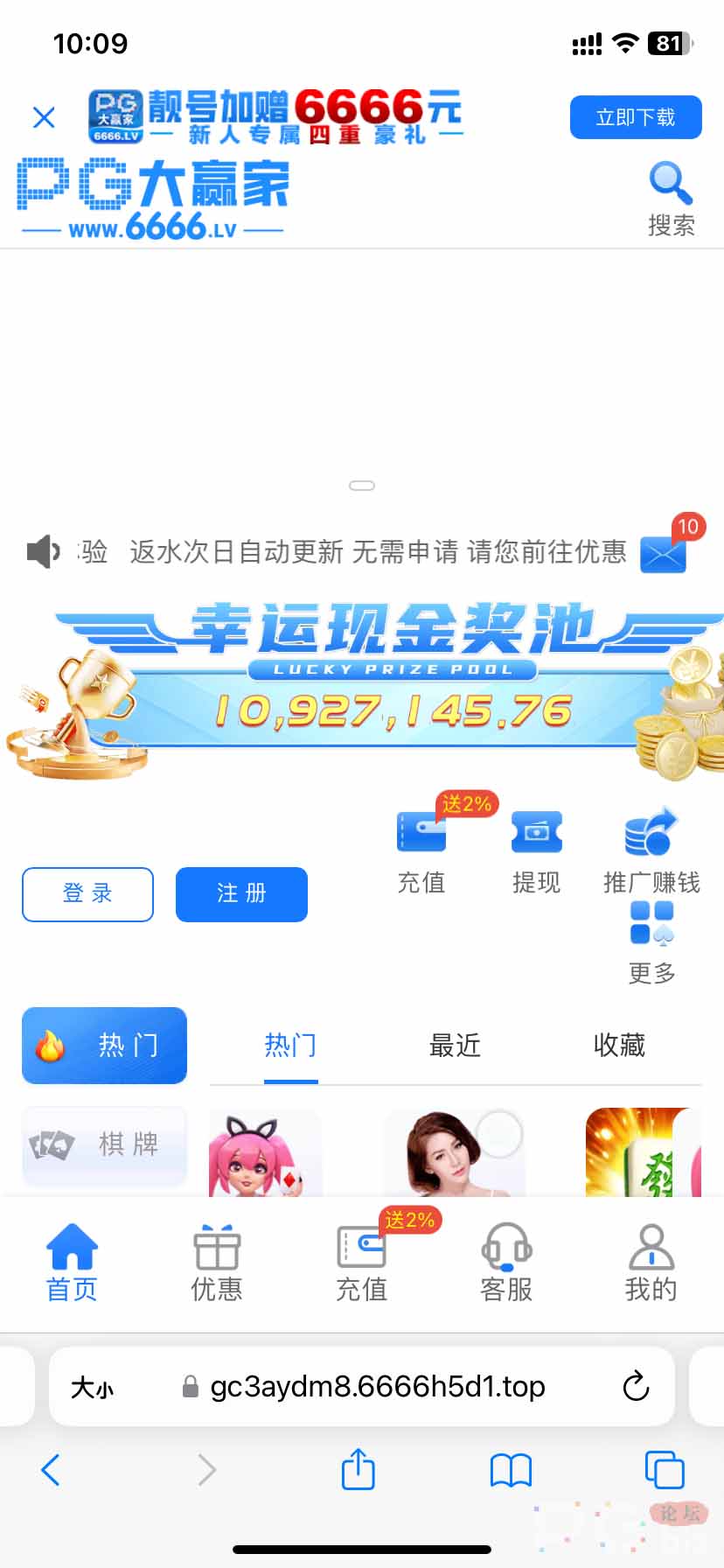Switch to the 最近 tab
Screen dimensions: 724x1568
[x=455, y=1046]
